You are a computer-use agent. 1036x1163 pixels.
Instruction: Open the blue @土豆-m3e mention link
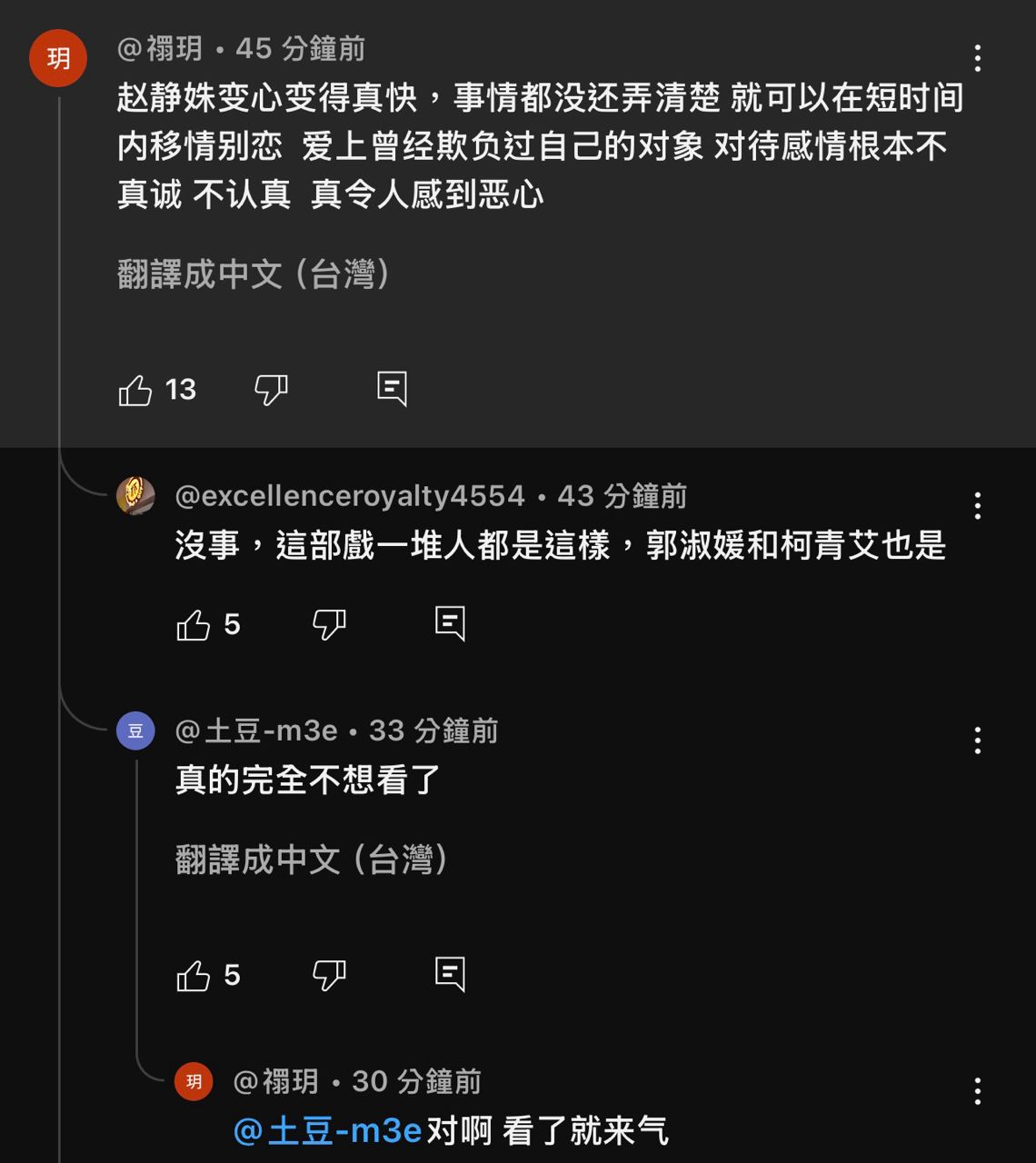tap(327, 1131)
